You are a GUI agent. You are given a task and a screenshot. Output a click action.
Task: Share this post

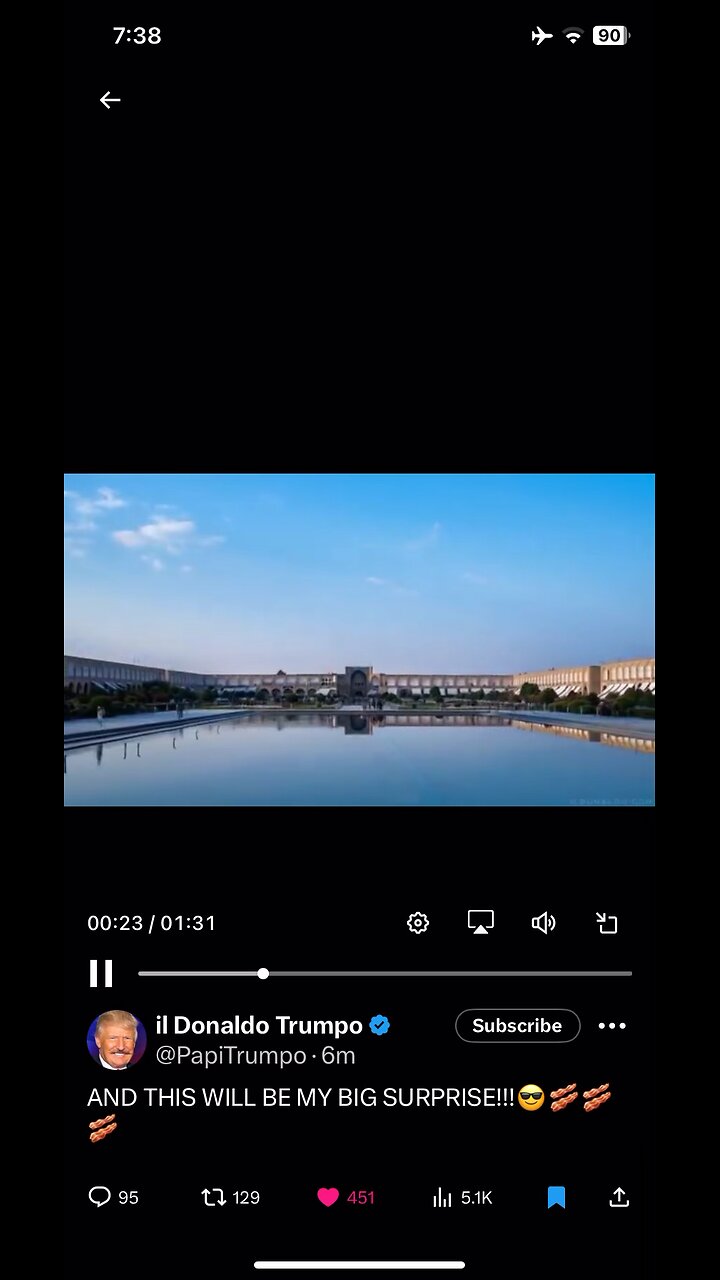[x=619, y=1197]
